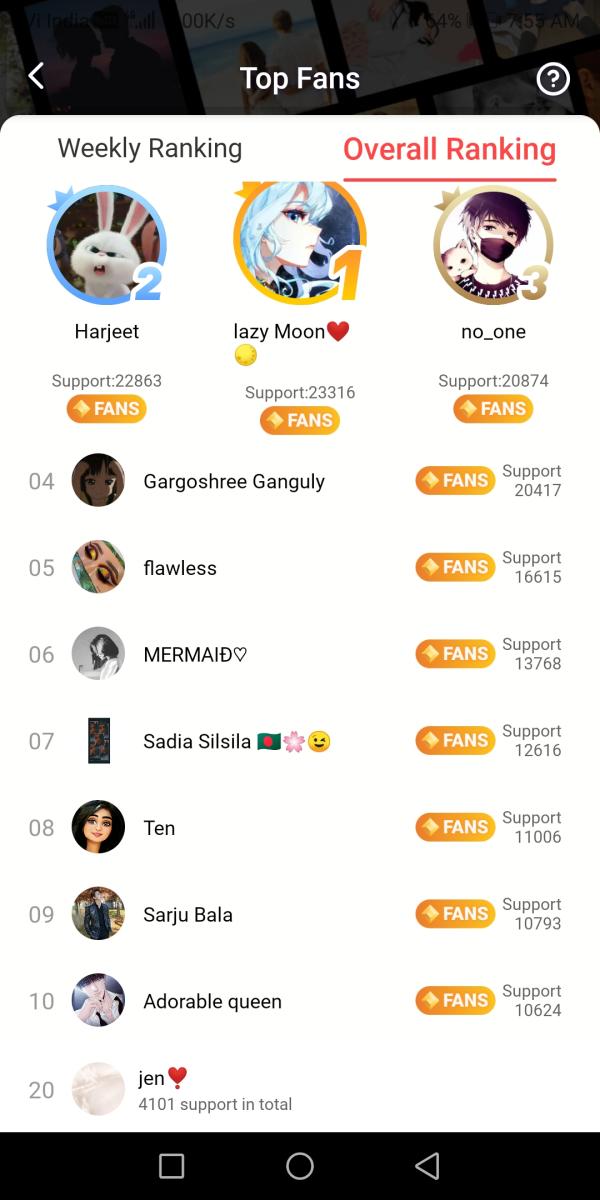Open no_one's third place avatar
The height and width of the screenshot is (1200, 600).
tap(492, 244)
